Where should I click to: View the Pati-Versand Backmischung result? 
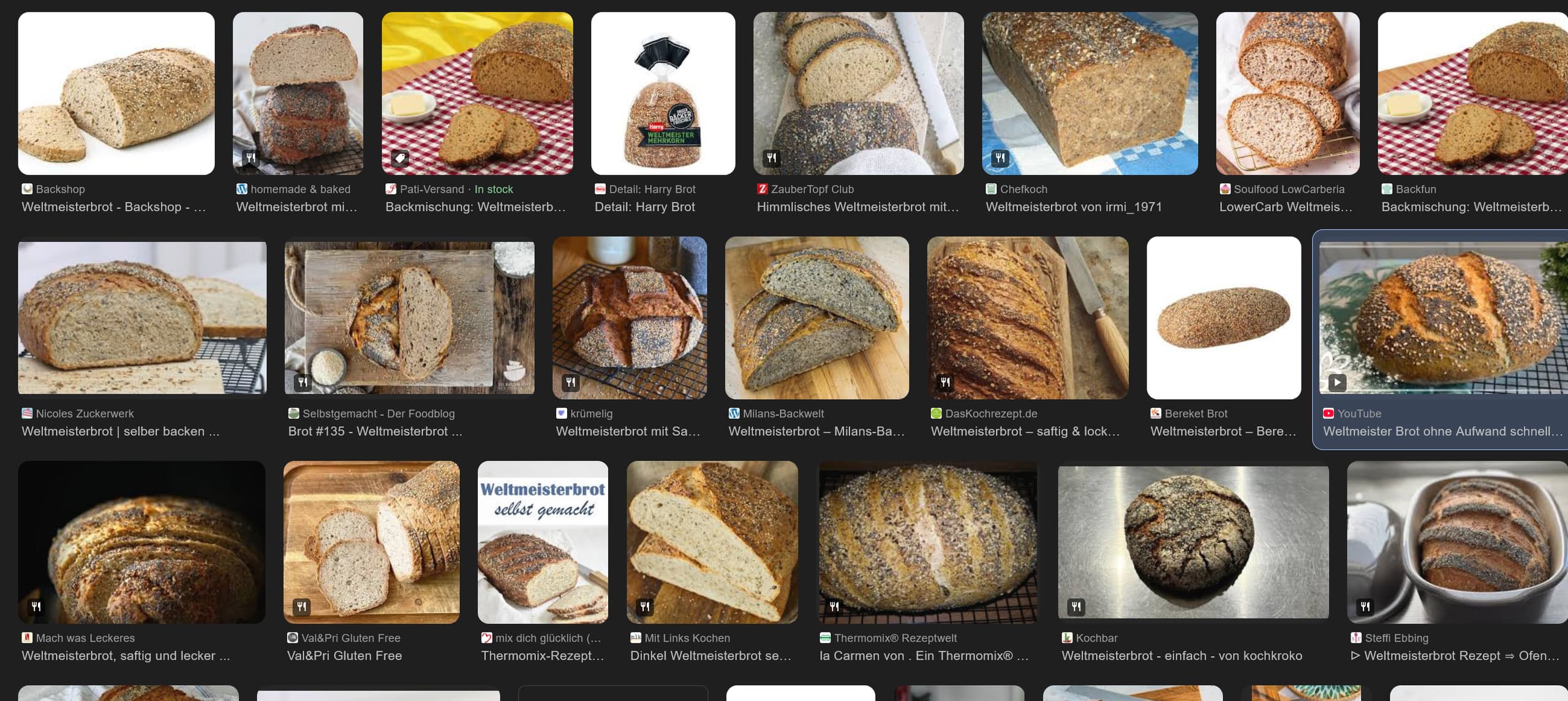pos(477,94)
